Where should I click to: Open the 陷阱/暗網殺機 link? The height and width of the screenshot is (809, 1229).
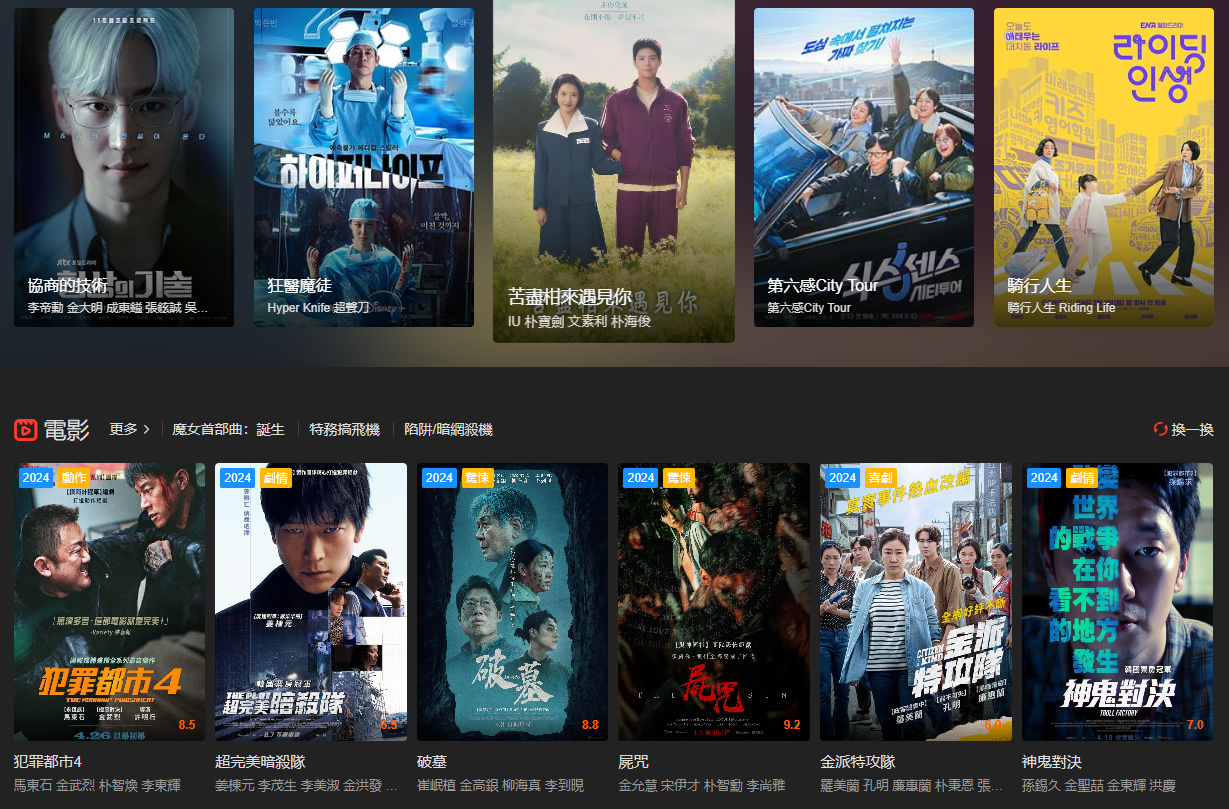click(448, 430)
